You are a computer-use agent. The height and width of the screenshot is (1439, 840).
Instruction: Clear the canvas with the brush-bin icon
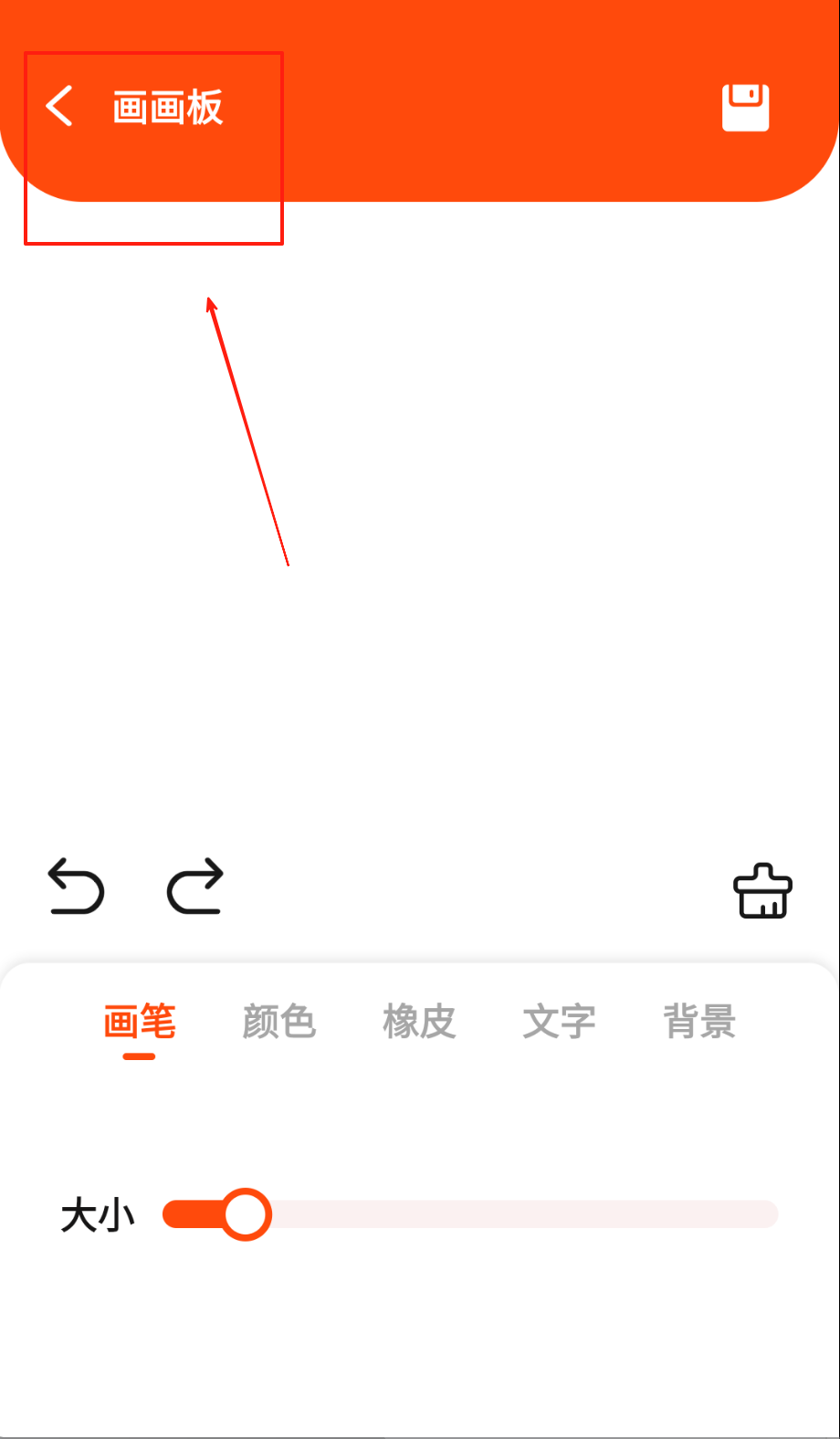click(762, 891)
